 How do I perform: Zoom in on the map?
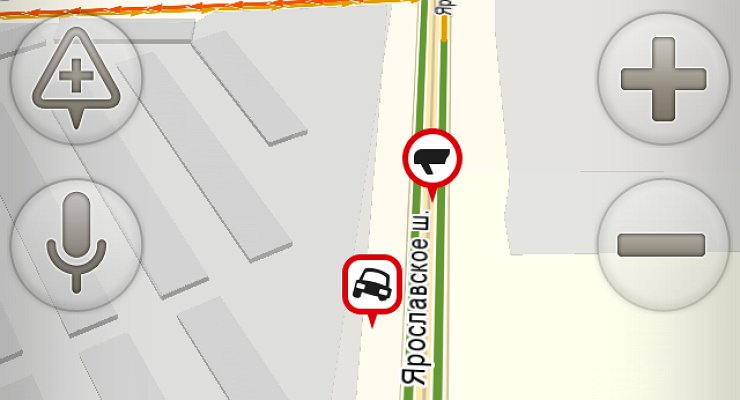[663, 79]
